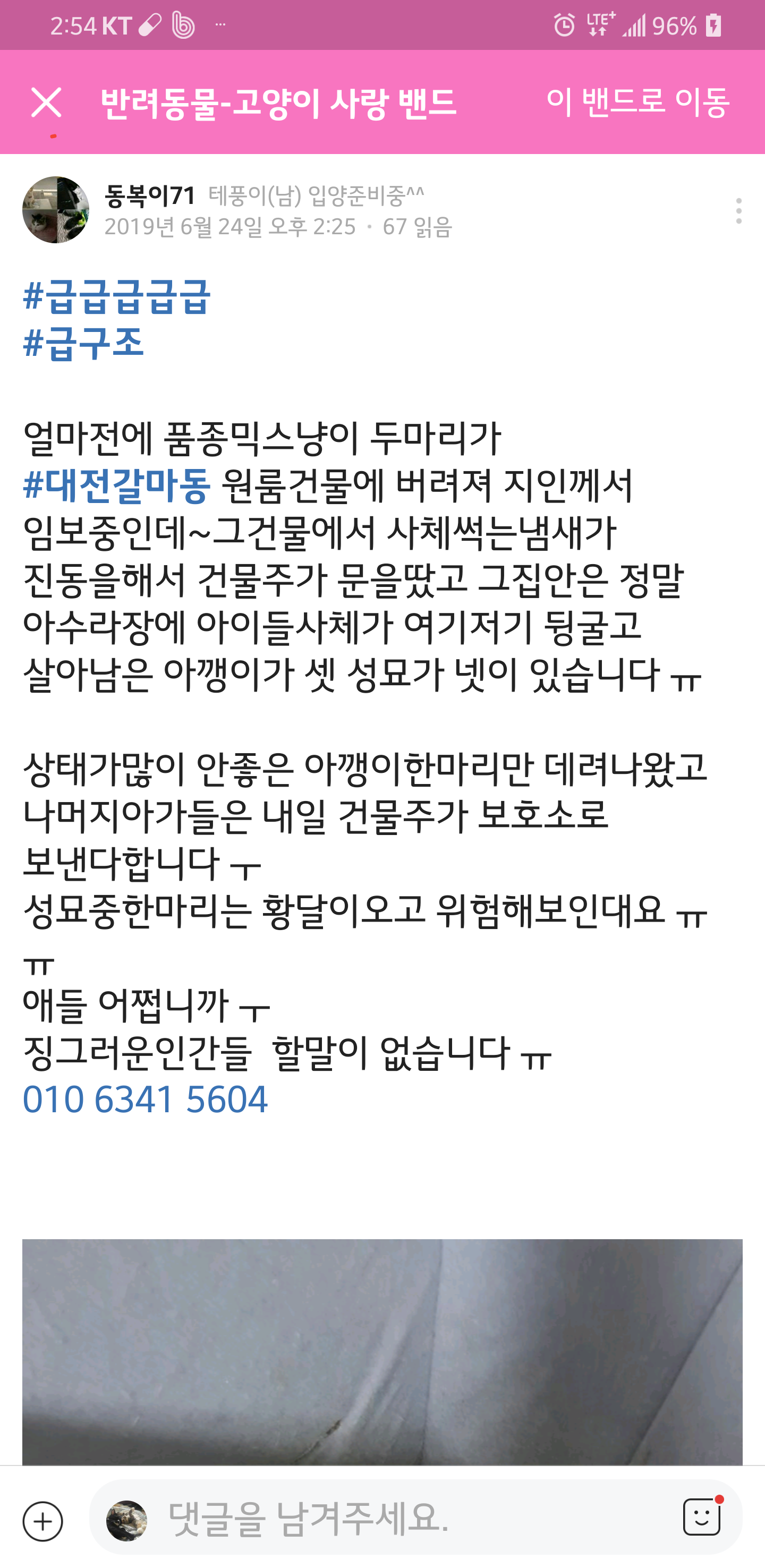
Task: Tap '이 밴드로 이동' to go to the band
Action: tap(638, 101)
